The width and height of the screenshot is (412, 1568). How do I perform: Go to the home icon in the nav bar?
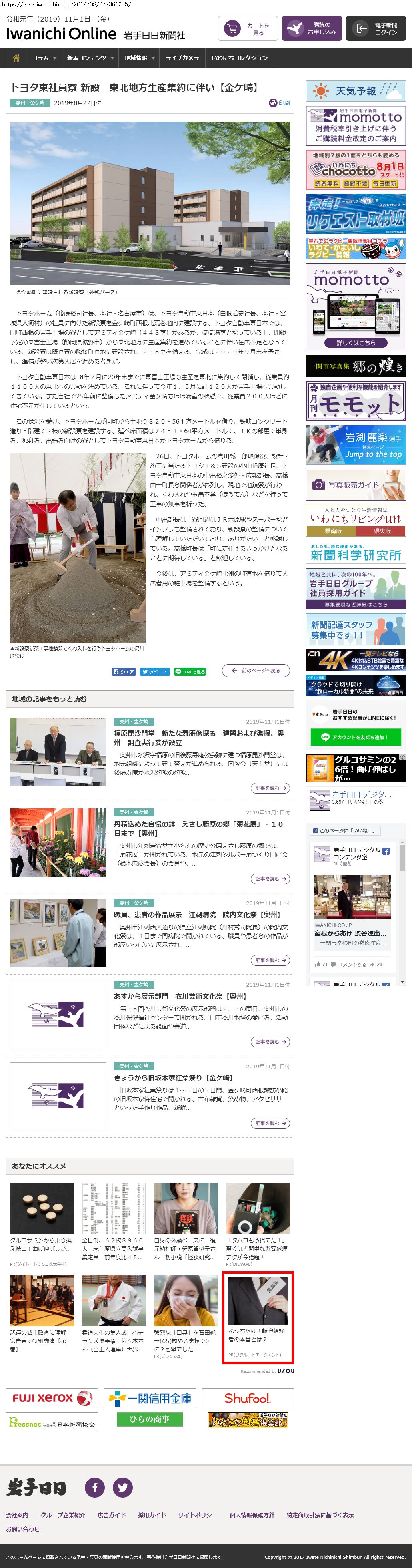16,58
